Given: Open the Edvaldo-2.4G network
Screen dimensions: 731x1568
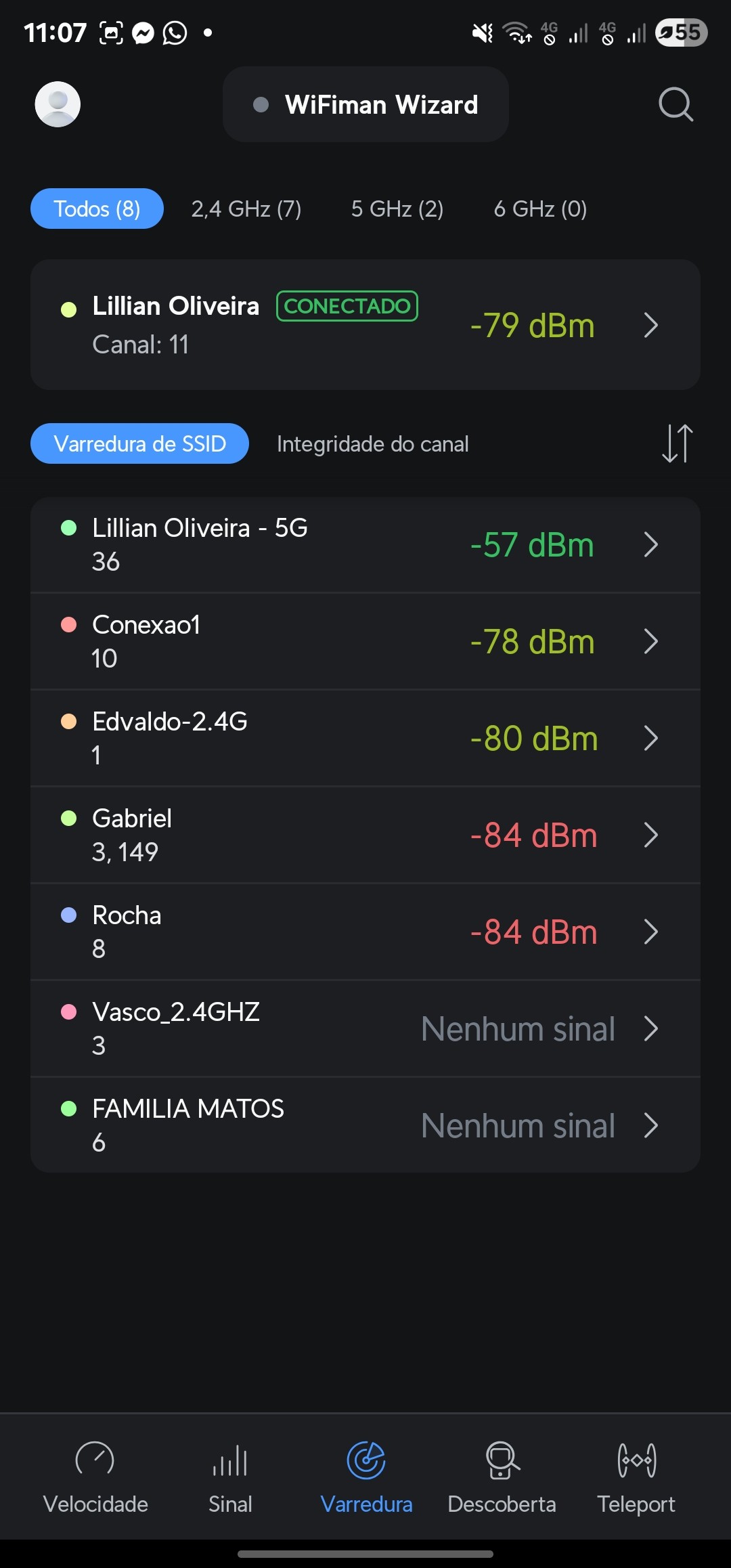Looking at the screenshot, I should [365, 738].
